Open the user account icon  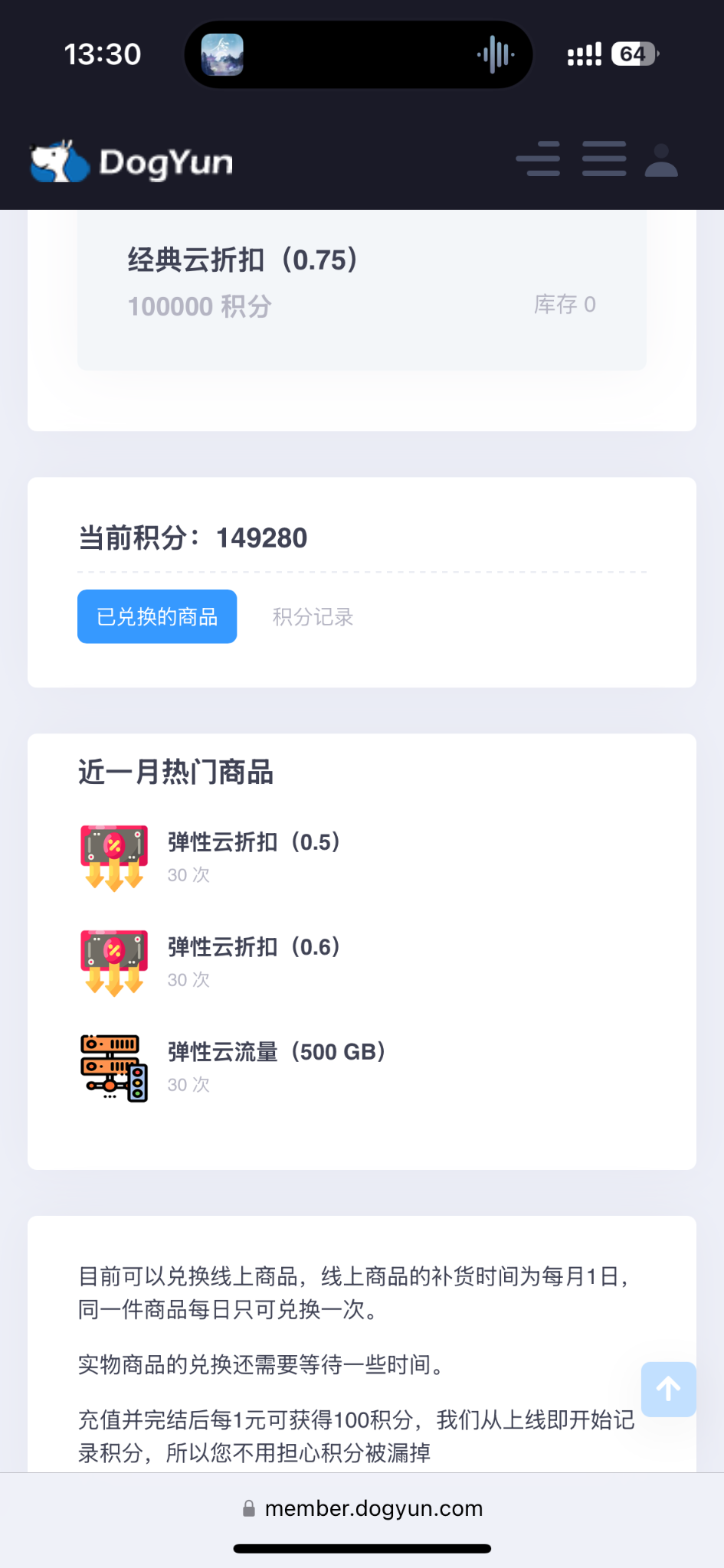click(x=661, y=160)
